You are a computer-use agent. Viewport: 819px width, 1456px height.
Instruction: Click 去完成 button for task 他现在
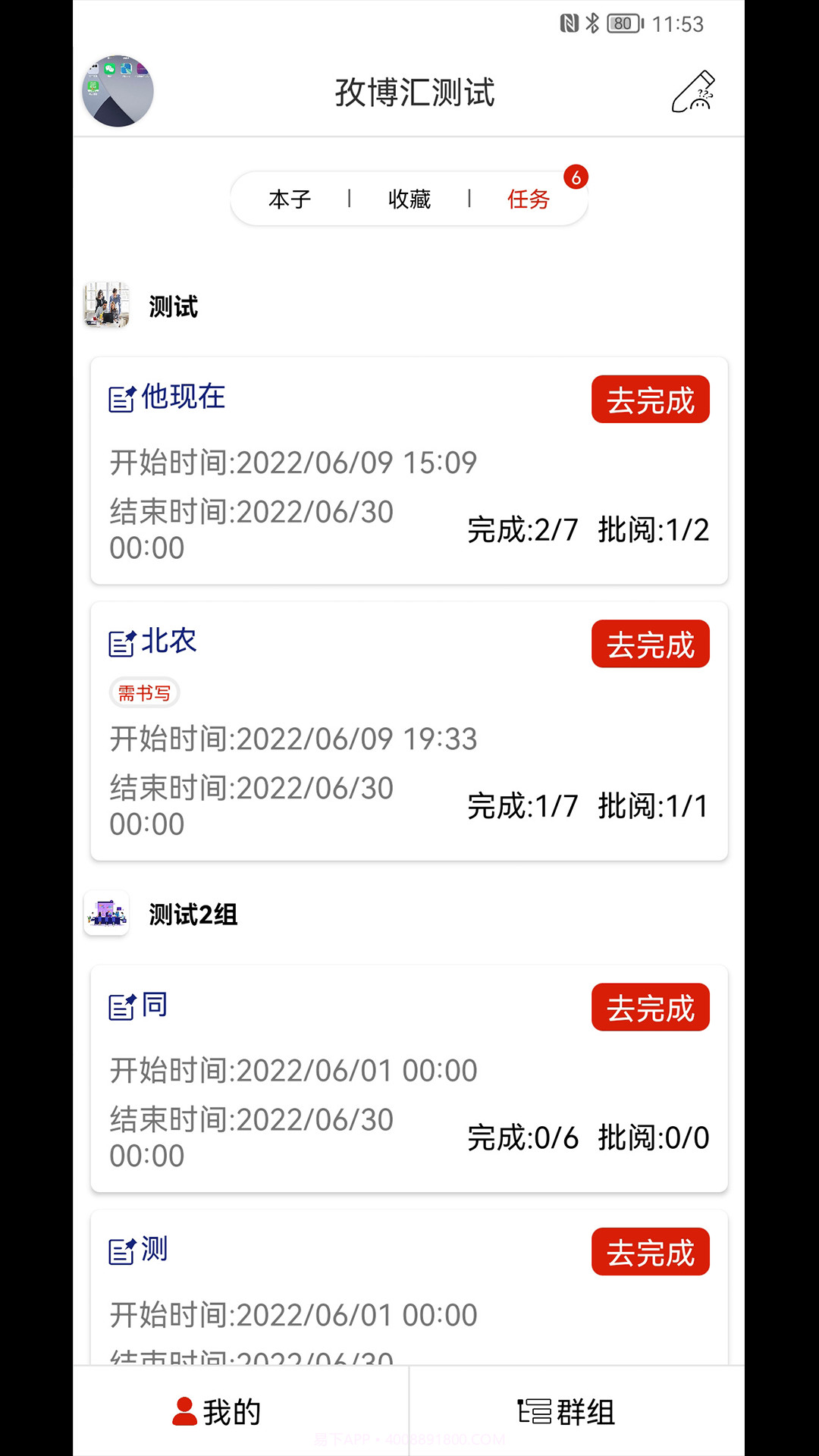(650, 400)
